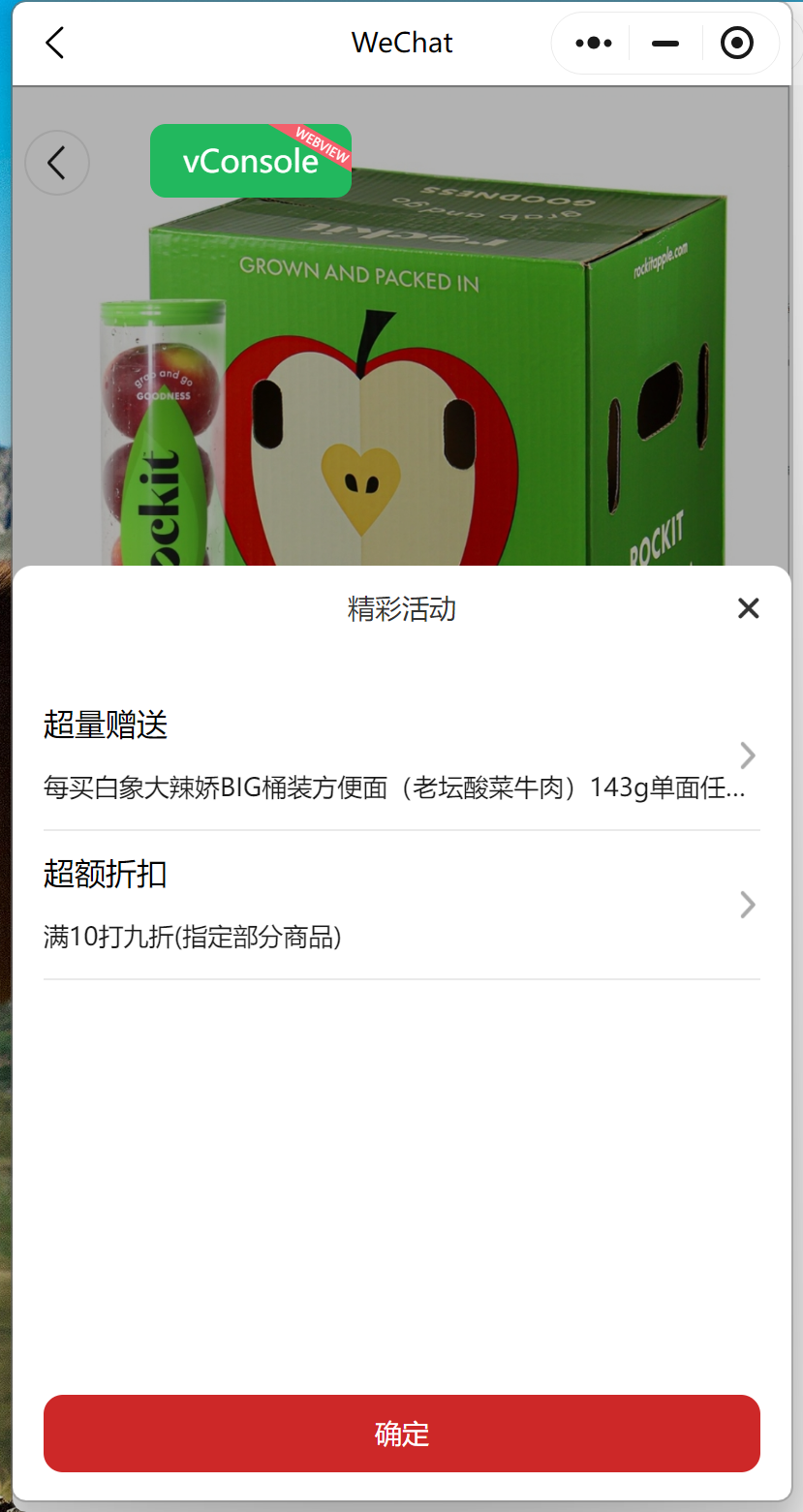Open the 超量赠送 promotion details
Image resolution: width=803 pixels, height=1512 pixels.
tap(401, 756)
